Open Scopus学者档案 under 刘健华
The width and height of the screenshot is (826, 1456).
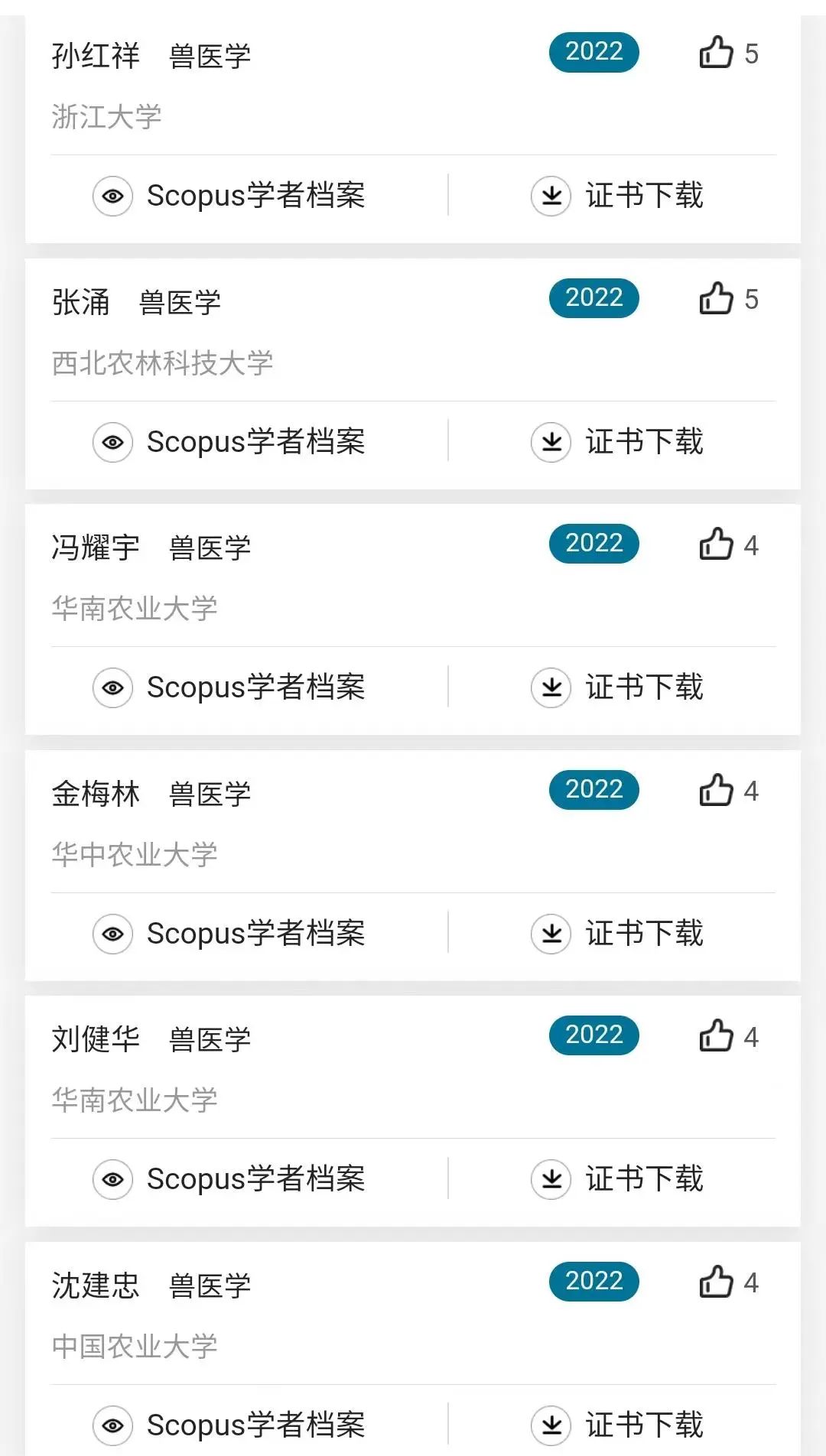point(229,1179)
